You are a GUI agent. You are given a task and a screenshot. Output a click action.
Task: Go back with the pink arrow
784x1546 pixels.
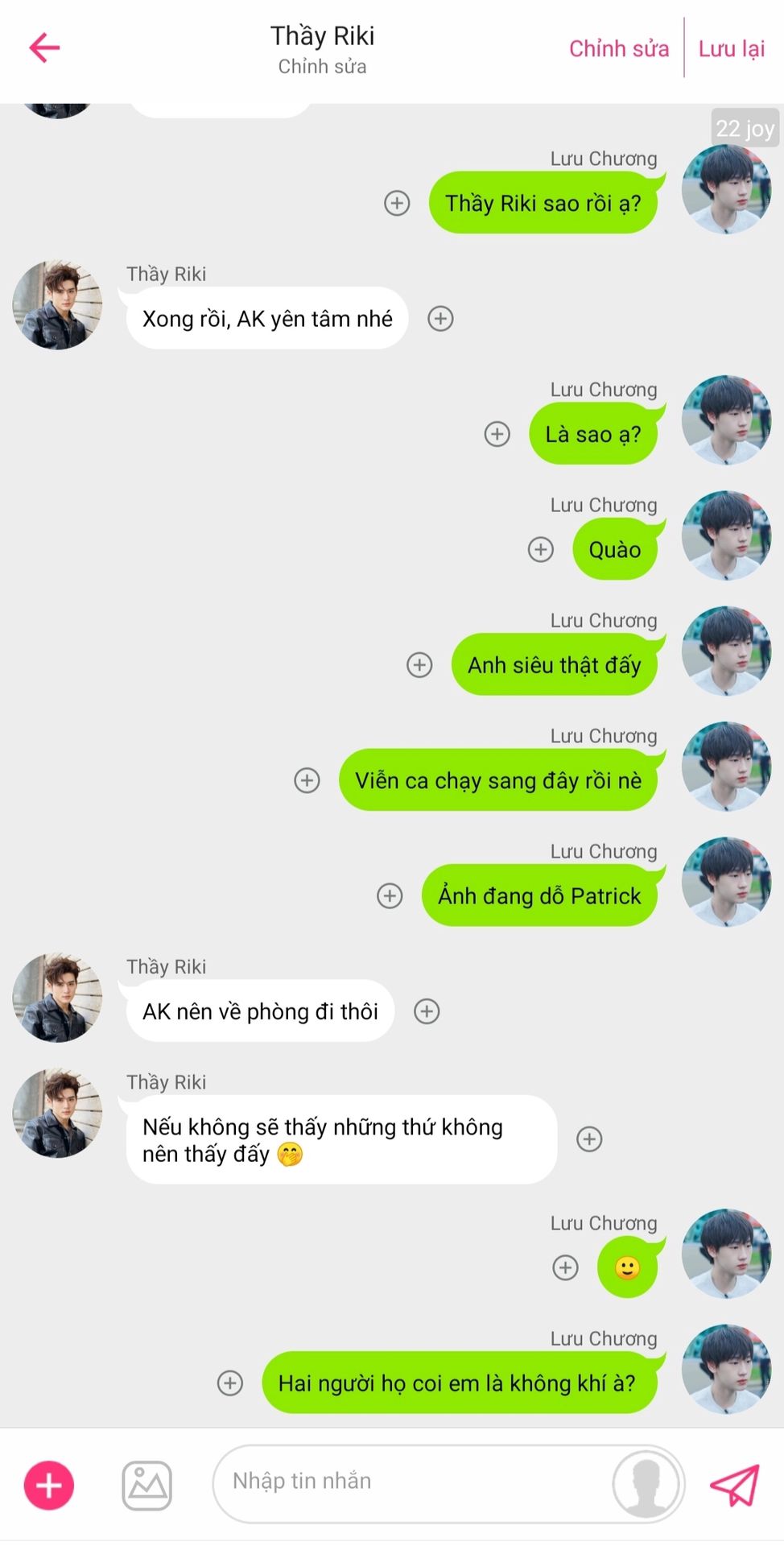point(44,48)
